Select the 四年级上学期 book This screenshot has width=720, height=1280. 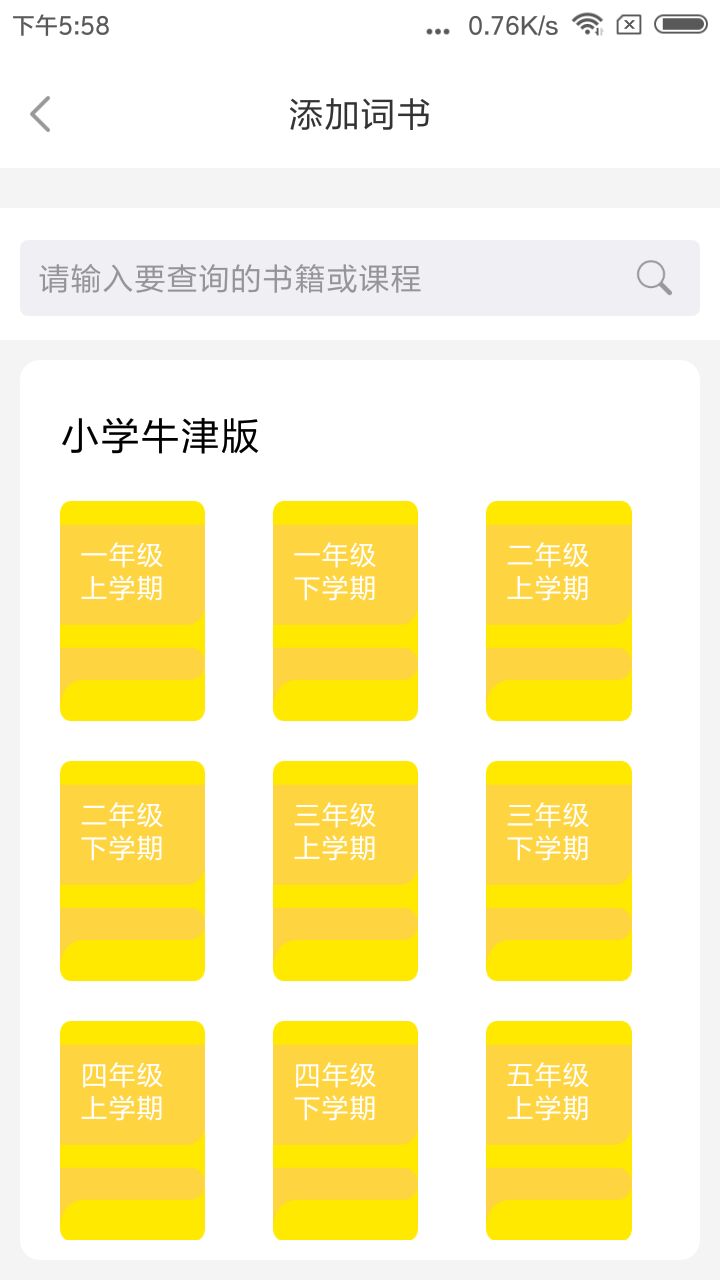[132, 1130]
